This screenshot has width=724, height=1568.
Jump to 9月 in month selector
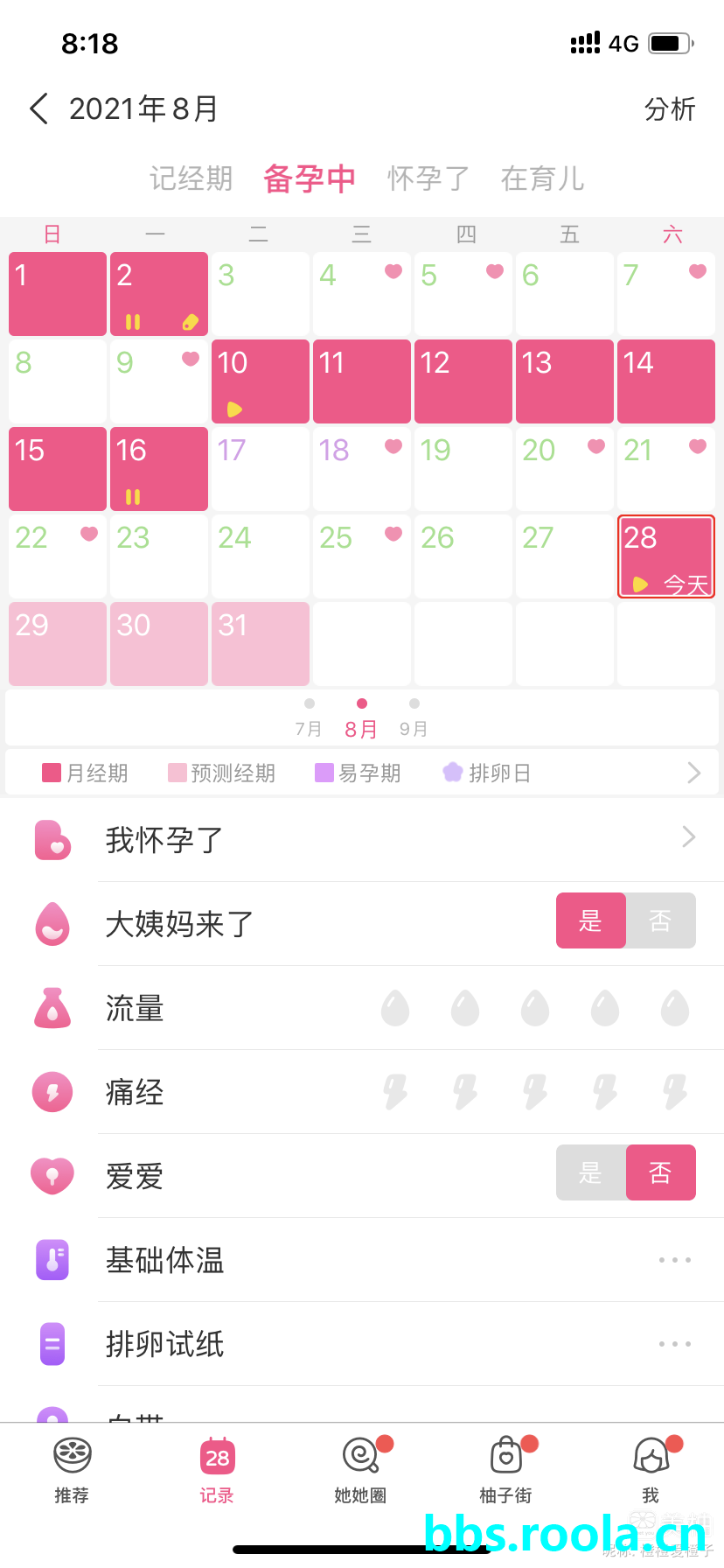(x=414, y=719)
